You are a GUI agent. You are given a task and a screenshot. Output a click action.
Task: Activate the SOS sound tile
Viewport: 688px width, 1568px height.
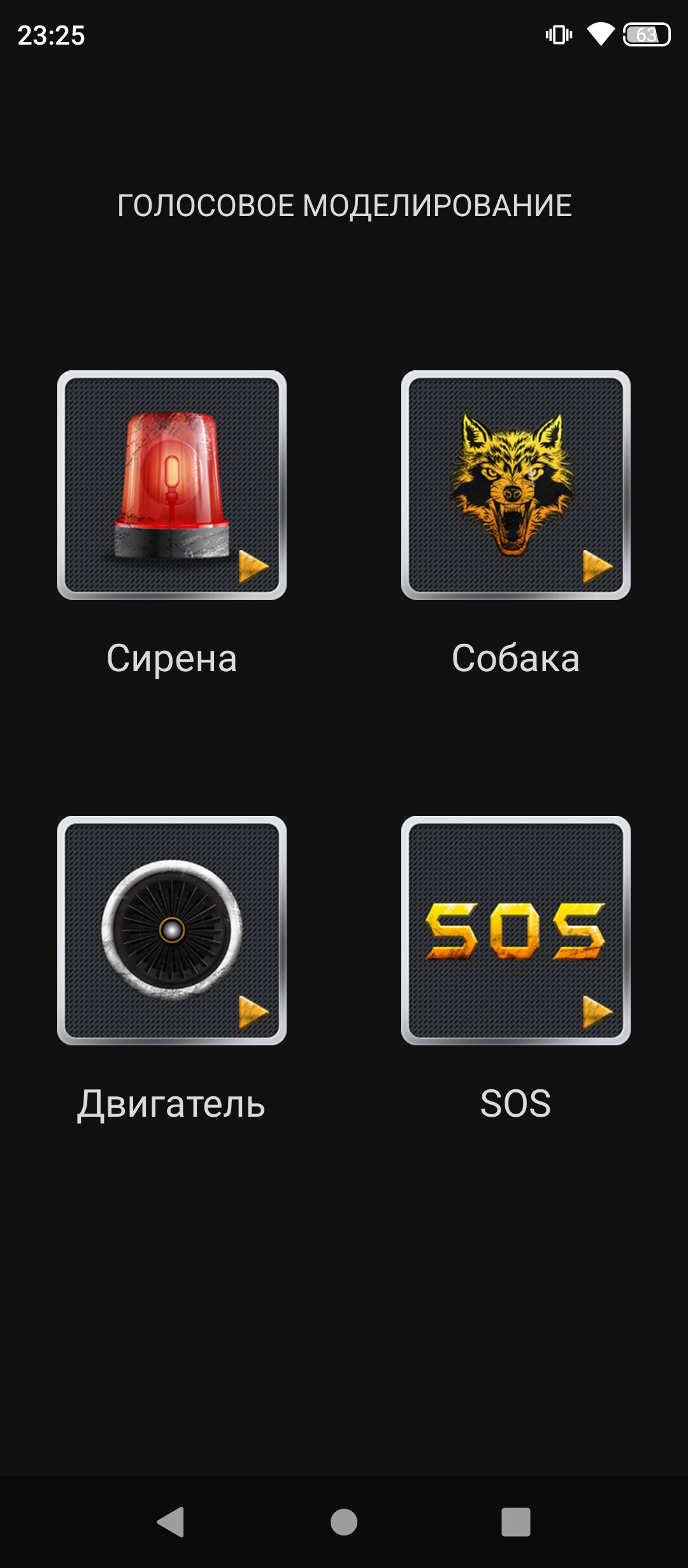(x=516, y=931)
